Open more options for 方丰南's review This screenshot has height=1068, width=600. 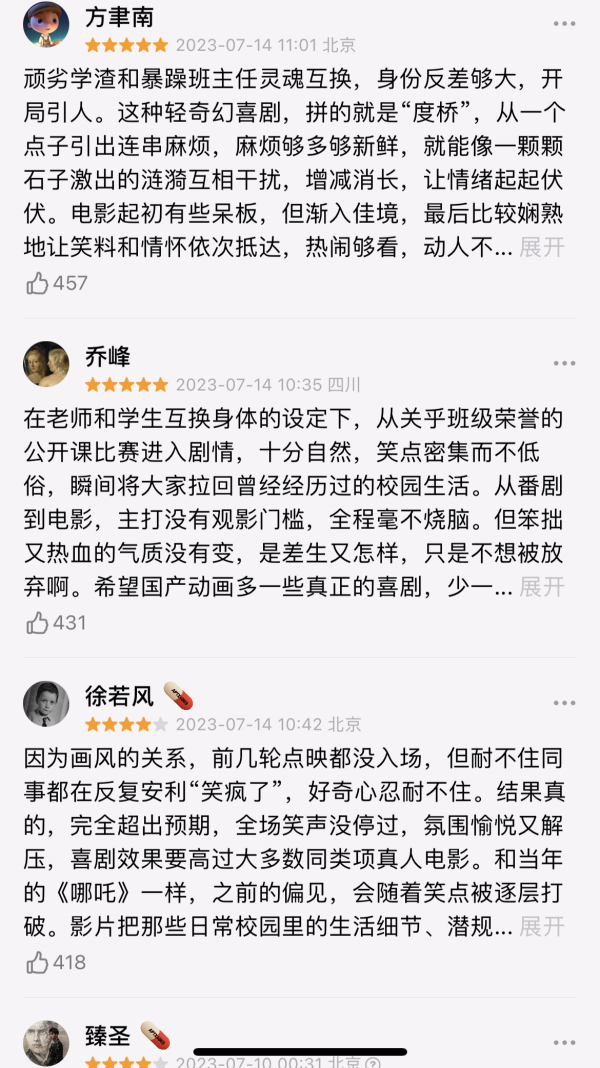click(564, 25)
